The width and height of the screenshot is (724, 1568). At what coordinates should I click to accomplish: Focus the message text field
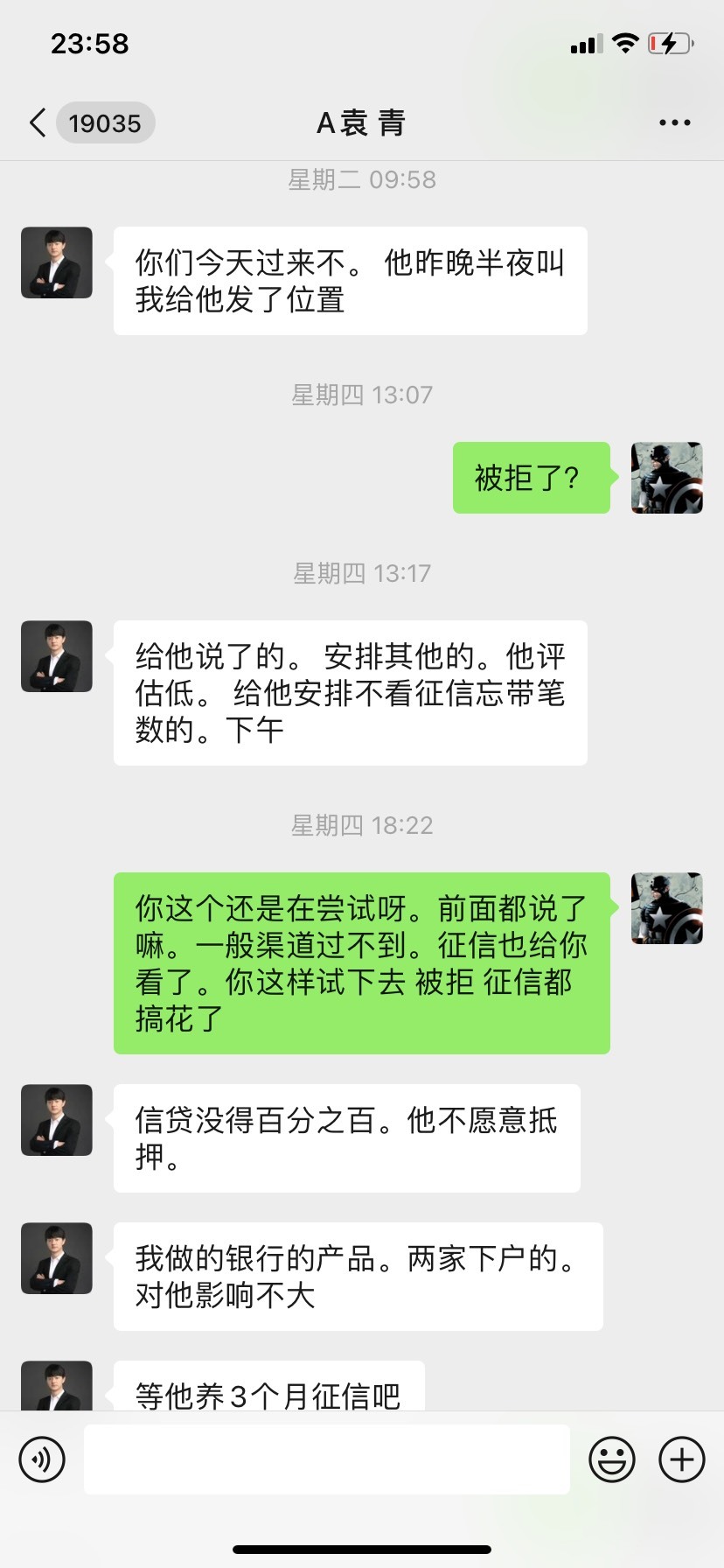[327, 1459]
